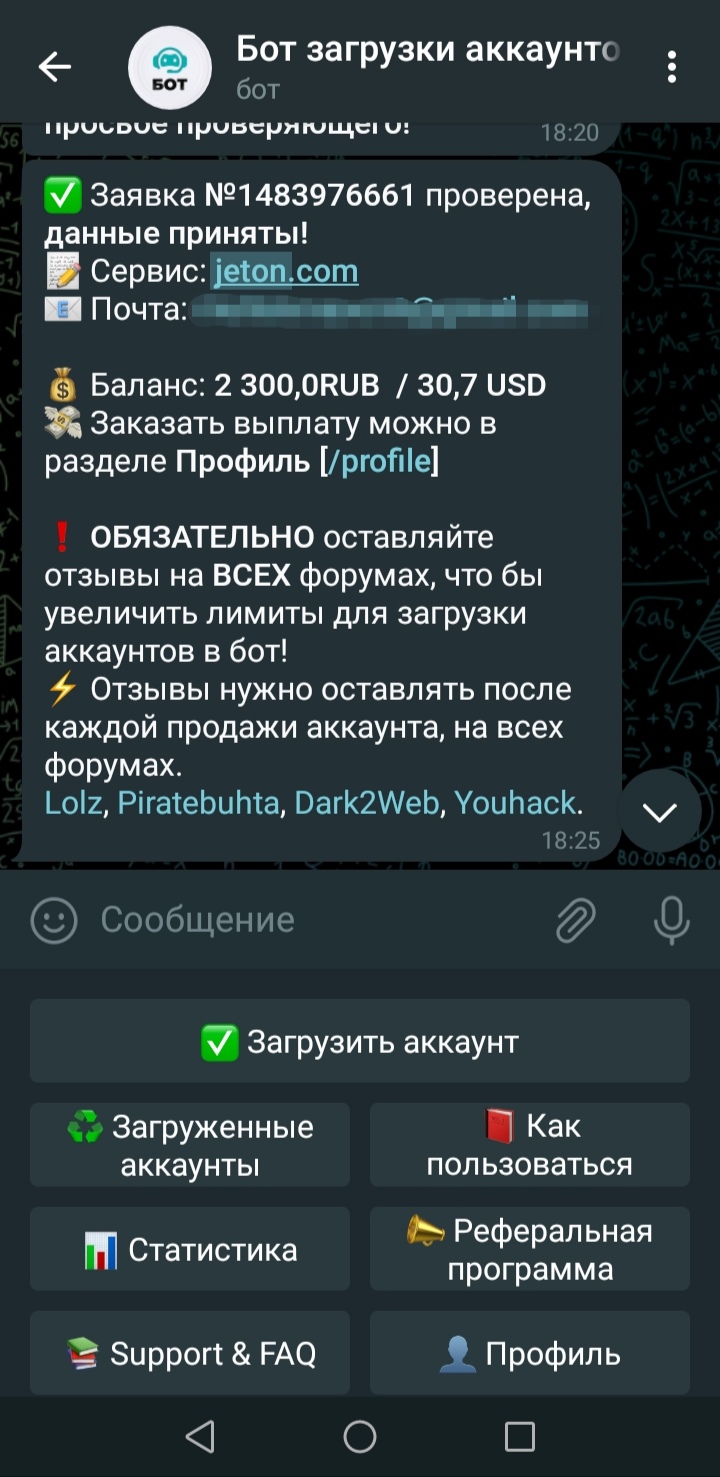Jump to latest message with down arrow
The height and width of the screenshot is (1477, 720).
click(x=660, y=812)
